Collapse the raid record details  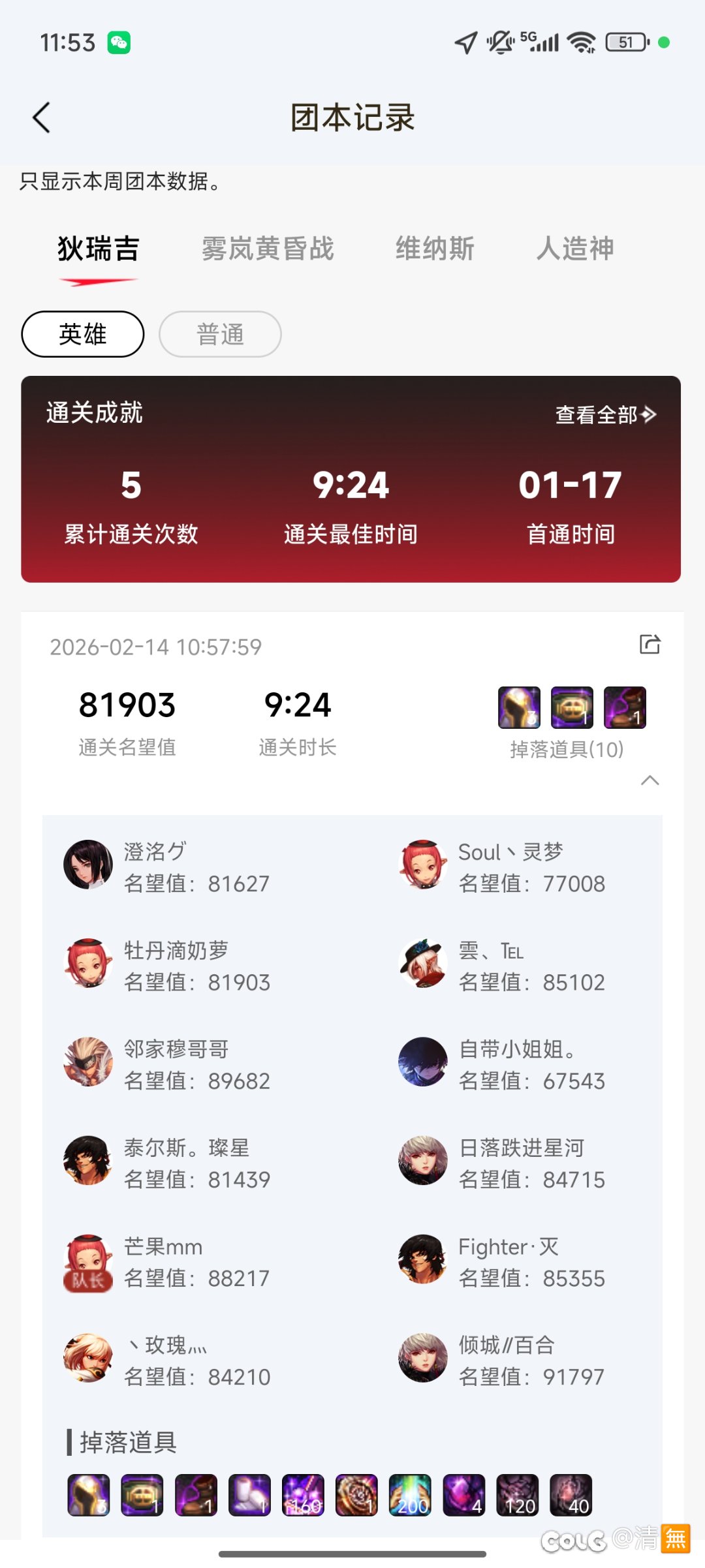[650, 780]
